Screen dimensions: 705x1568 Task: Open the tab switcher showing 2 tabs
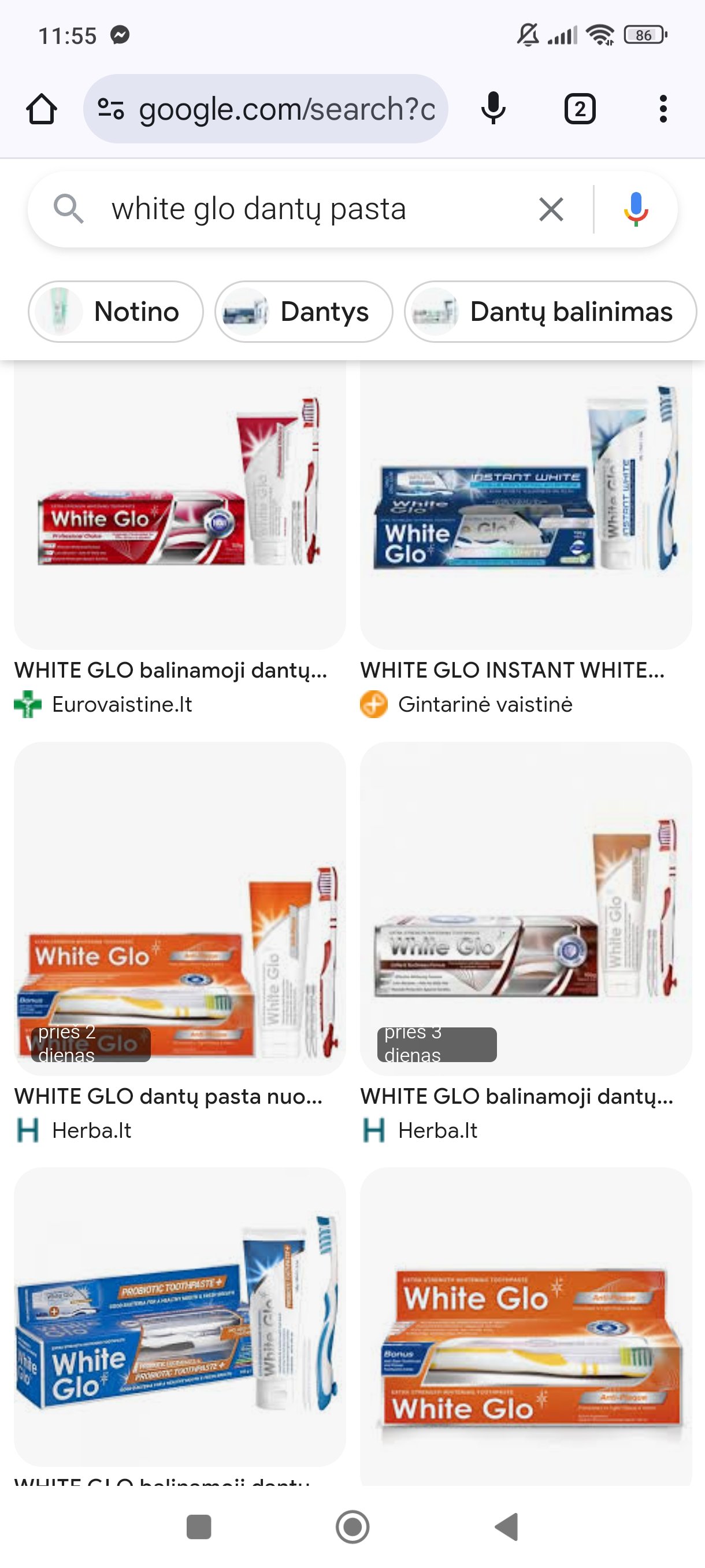pos(580,109)
